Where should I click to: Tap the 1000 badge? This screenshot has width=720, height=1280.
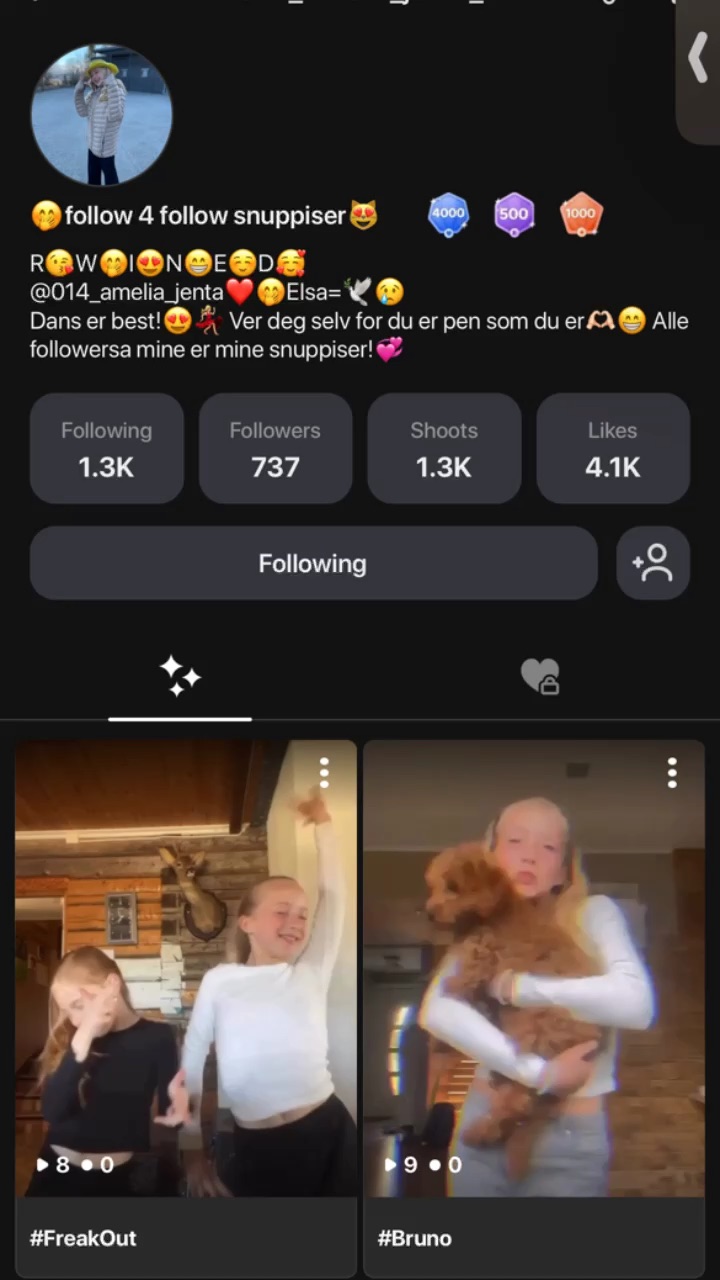tap(581, 214)
